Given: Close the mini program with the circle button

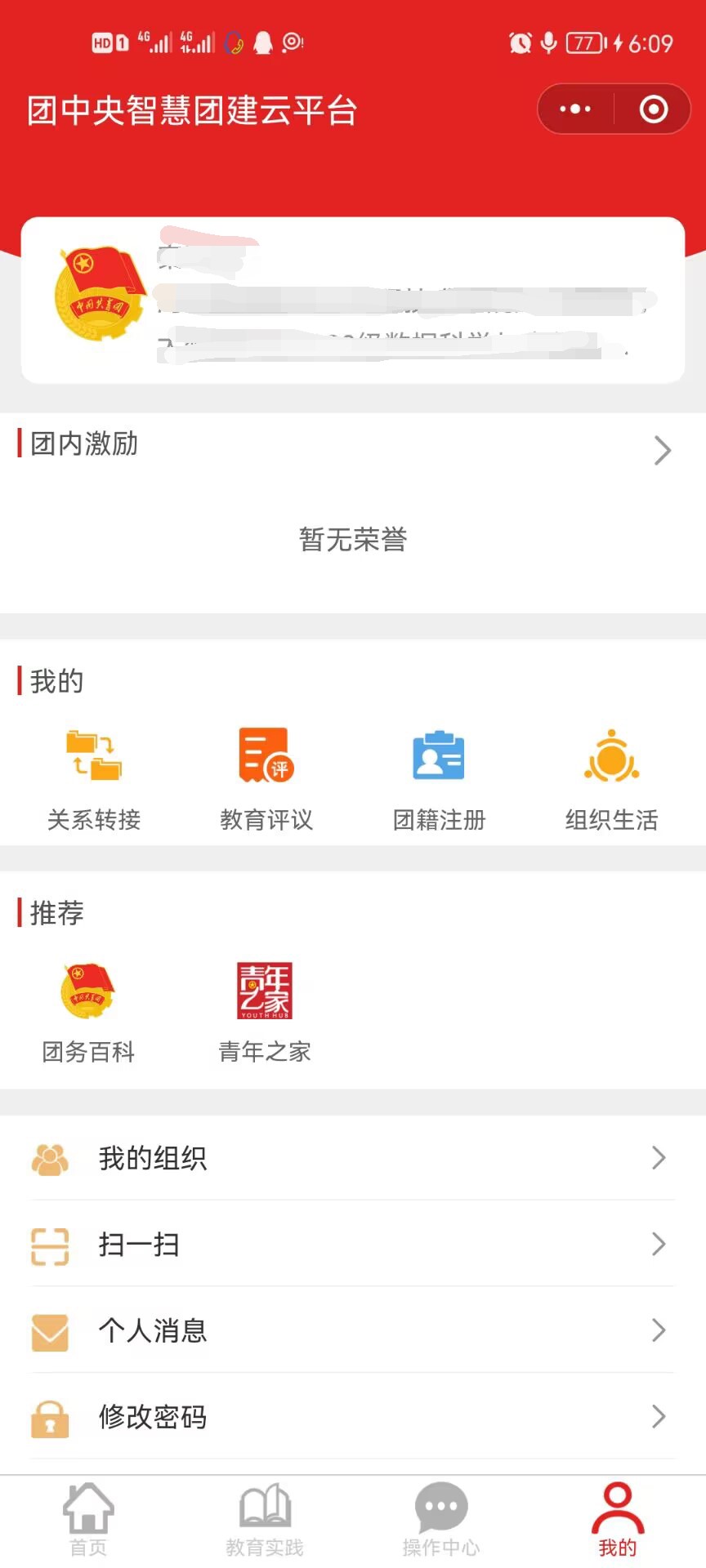Looking at the screenshot, I should click(x=653, y=109).
